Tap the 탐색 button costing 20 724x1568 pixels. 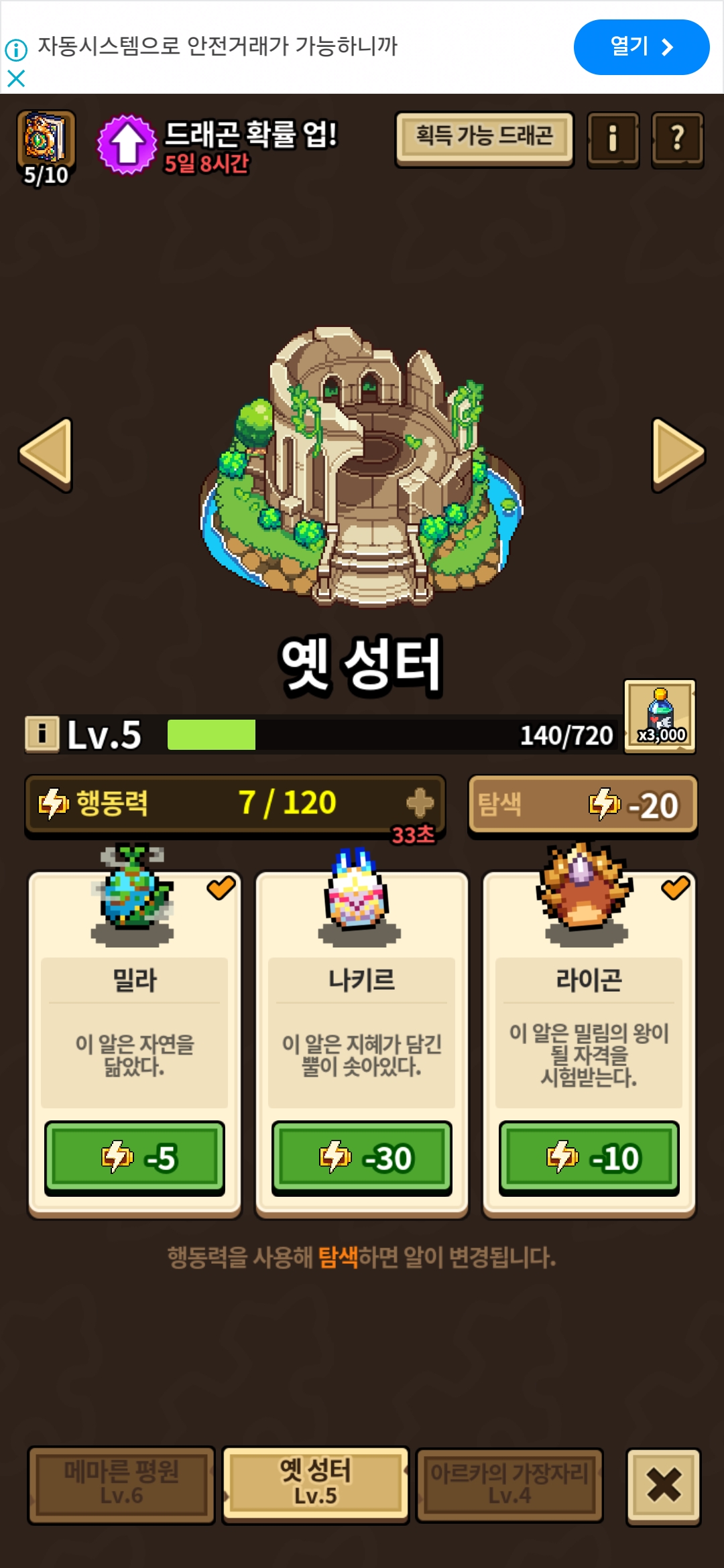coord(582,804)
